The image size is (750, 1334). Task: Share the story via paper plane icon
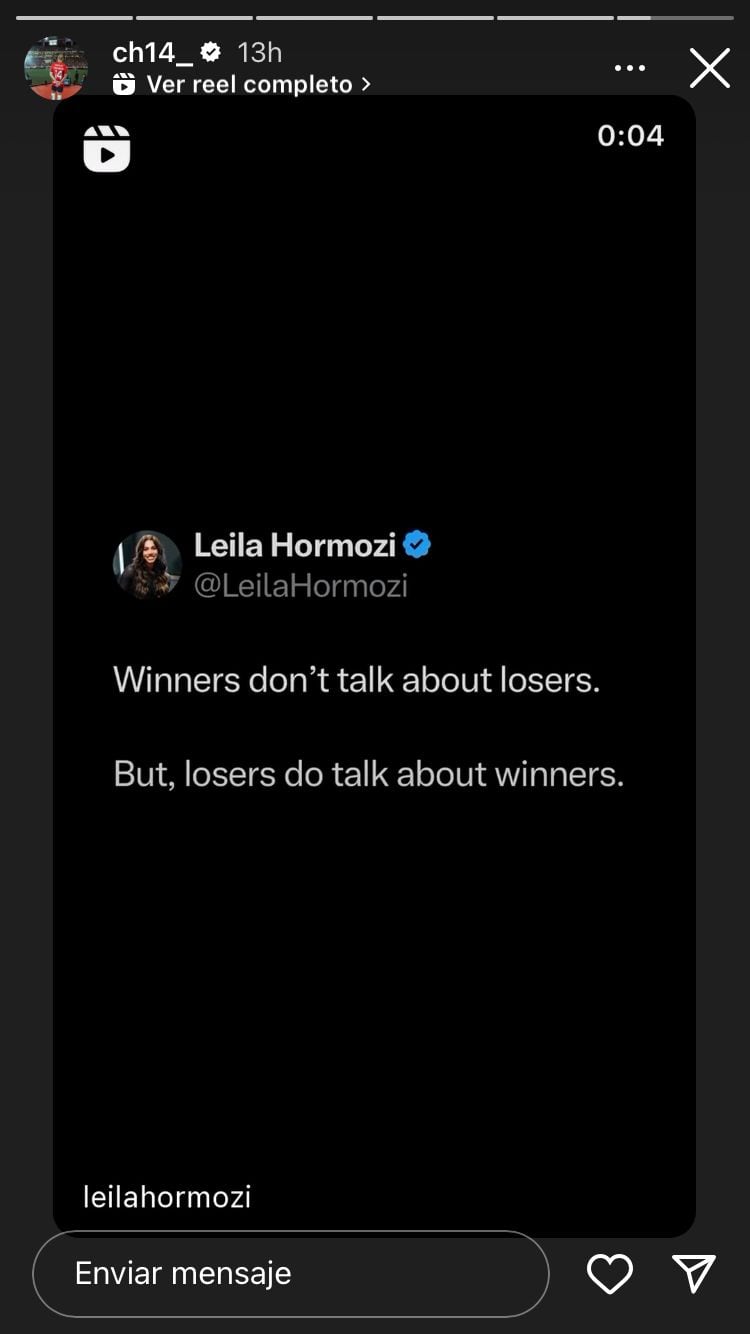tap(693, 1273)
